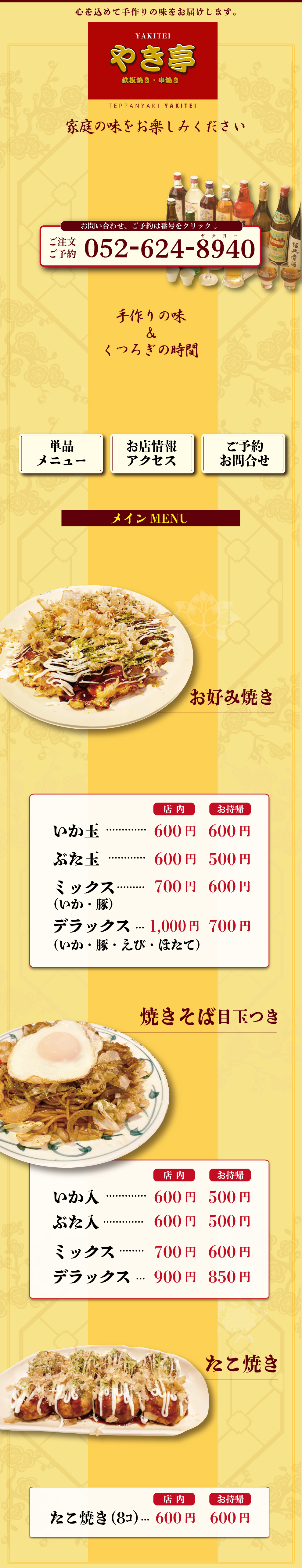Image resolution: width=302 pixels, height=1568 pixels.
Task: Open ご予約お問合せ contact section
Action: tap(244, 454)
